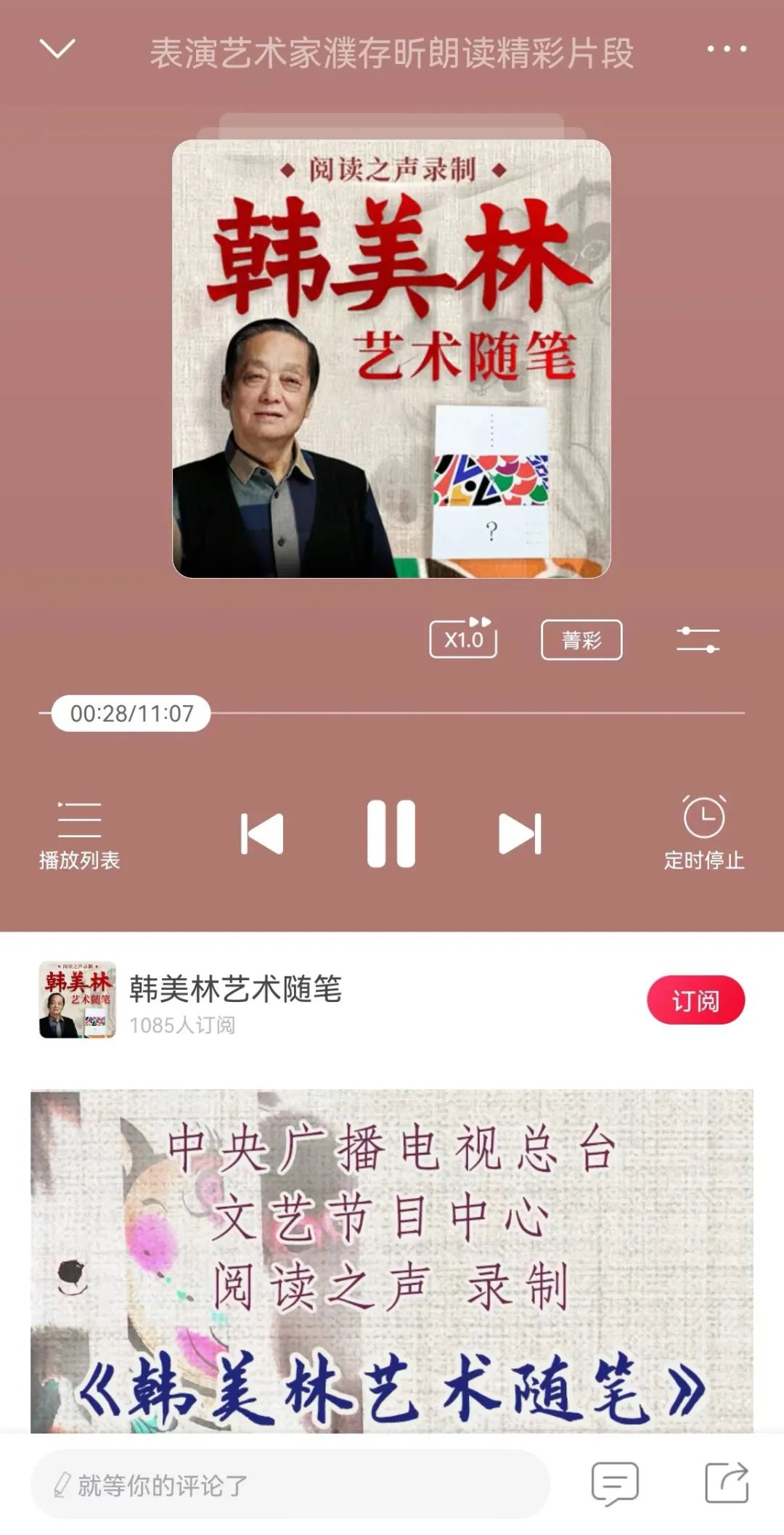The image size is (784, 1535).
Task: Go back to the previous episode
Action: pyautogui.click(x=263, y=831)
